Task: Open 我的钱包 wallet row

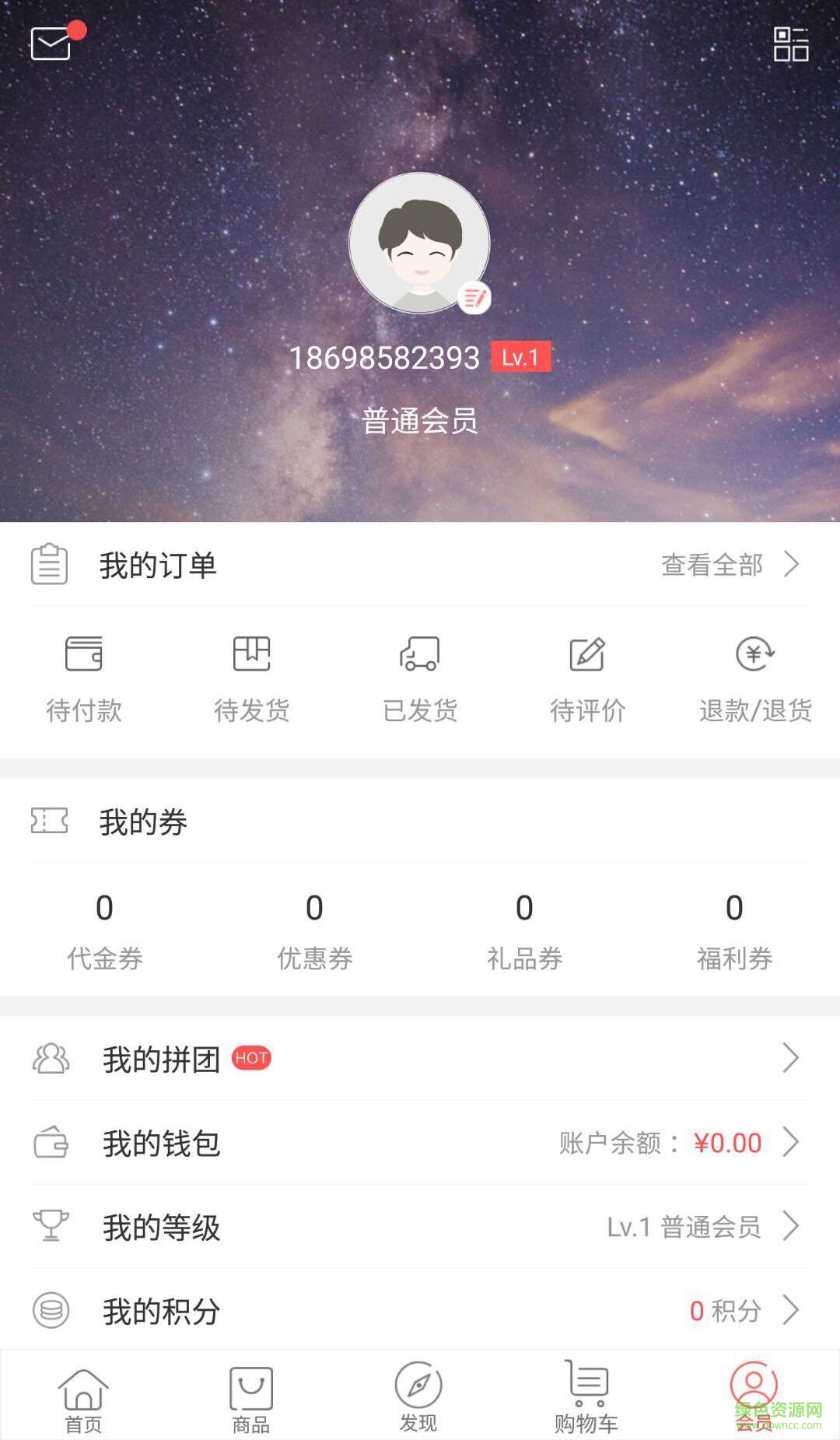Action: pos(420,1143)
